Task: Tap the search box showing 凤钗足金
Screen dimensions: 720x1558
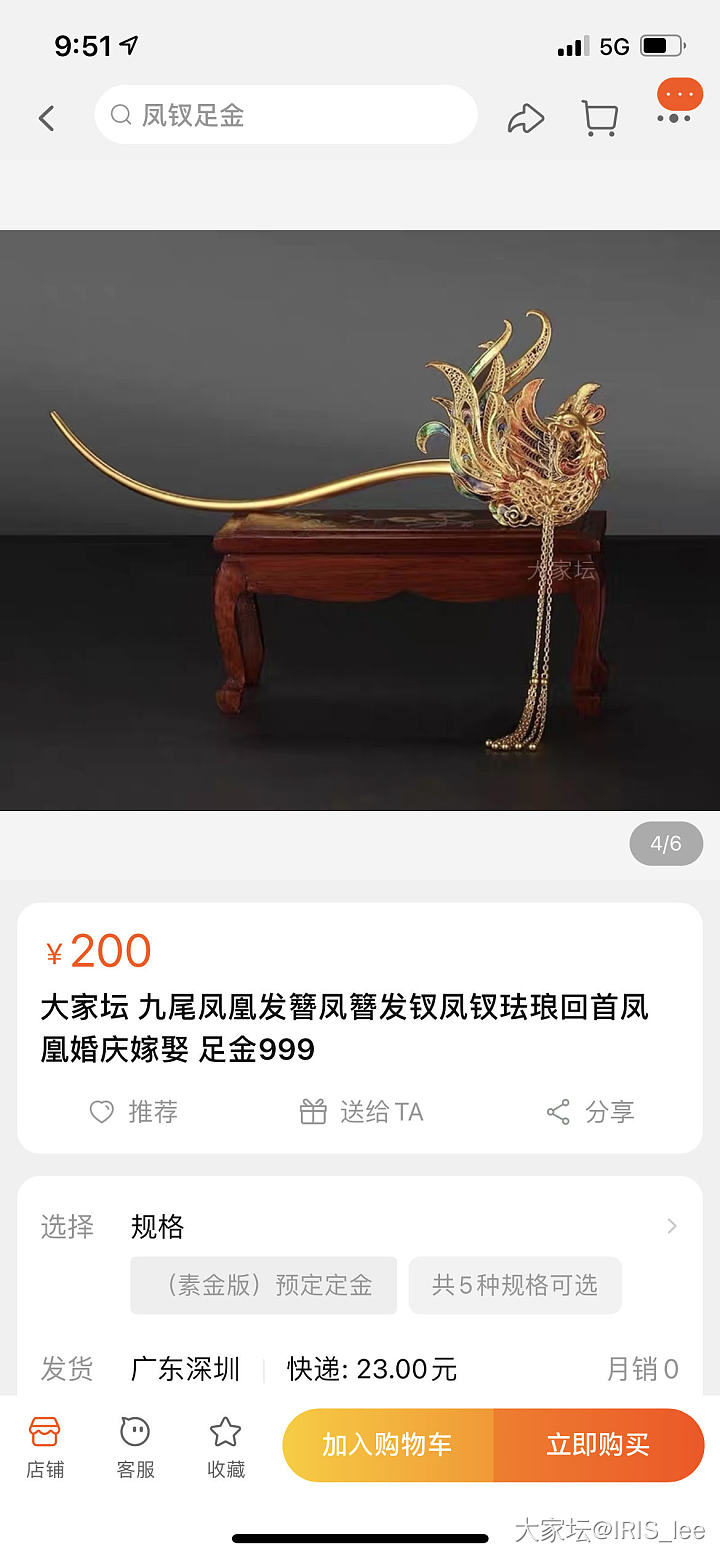Action: (x=285, y=115)
